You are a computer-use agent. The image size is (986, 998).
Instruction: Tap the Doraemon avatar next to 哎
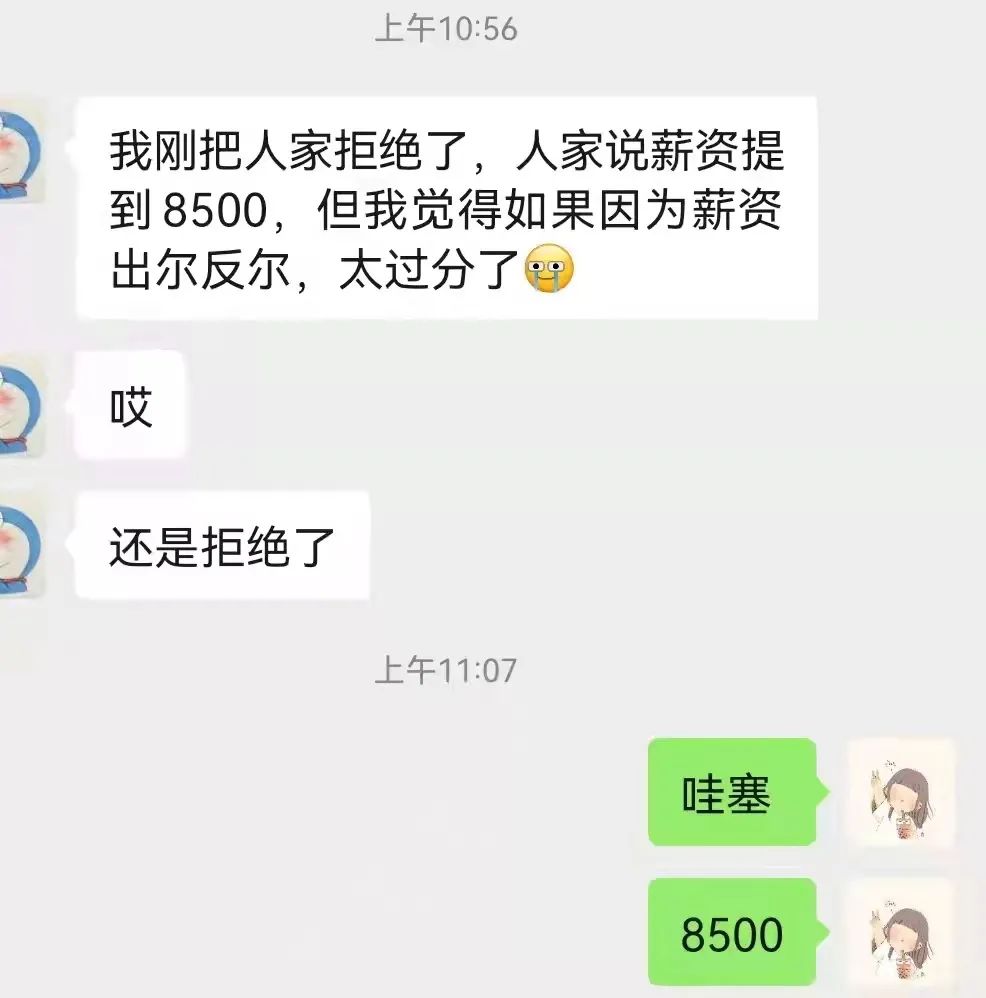coord(20,405)
